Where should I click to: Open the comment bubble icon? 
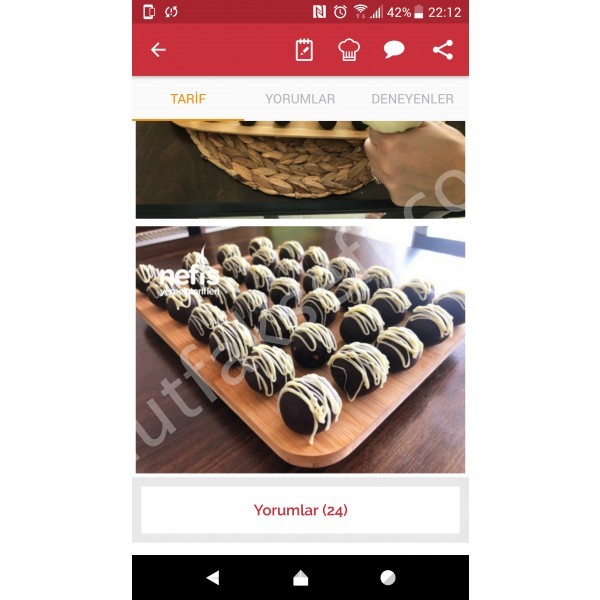click(394, 50)
